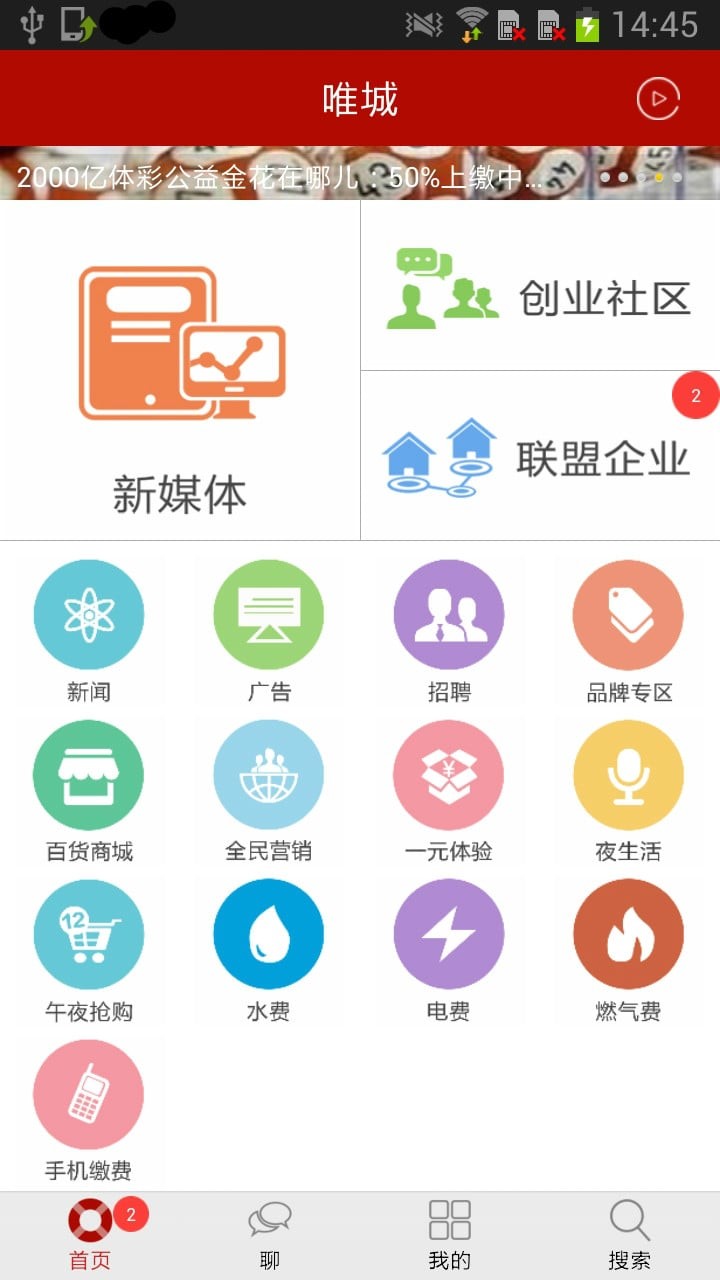Open the 午夜抢购 shopping cart icon
The height and width of the screenshot is (1280, 720).
click(x=90, y=935)
